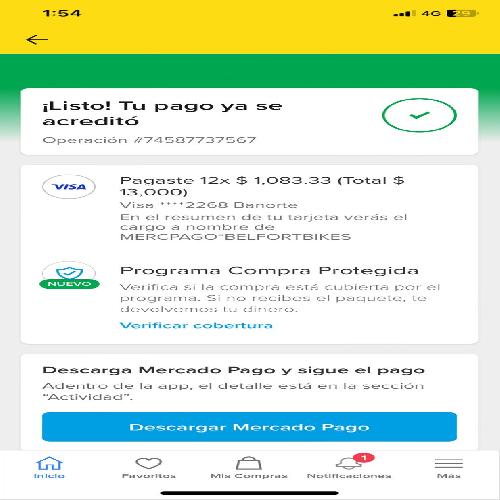Image resolution: width=500 pixels, height=500 pixels.
Task: Tap Descargar Mercado Pago button
Action: tap(249, 427)
